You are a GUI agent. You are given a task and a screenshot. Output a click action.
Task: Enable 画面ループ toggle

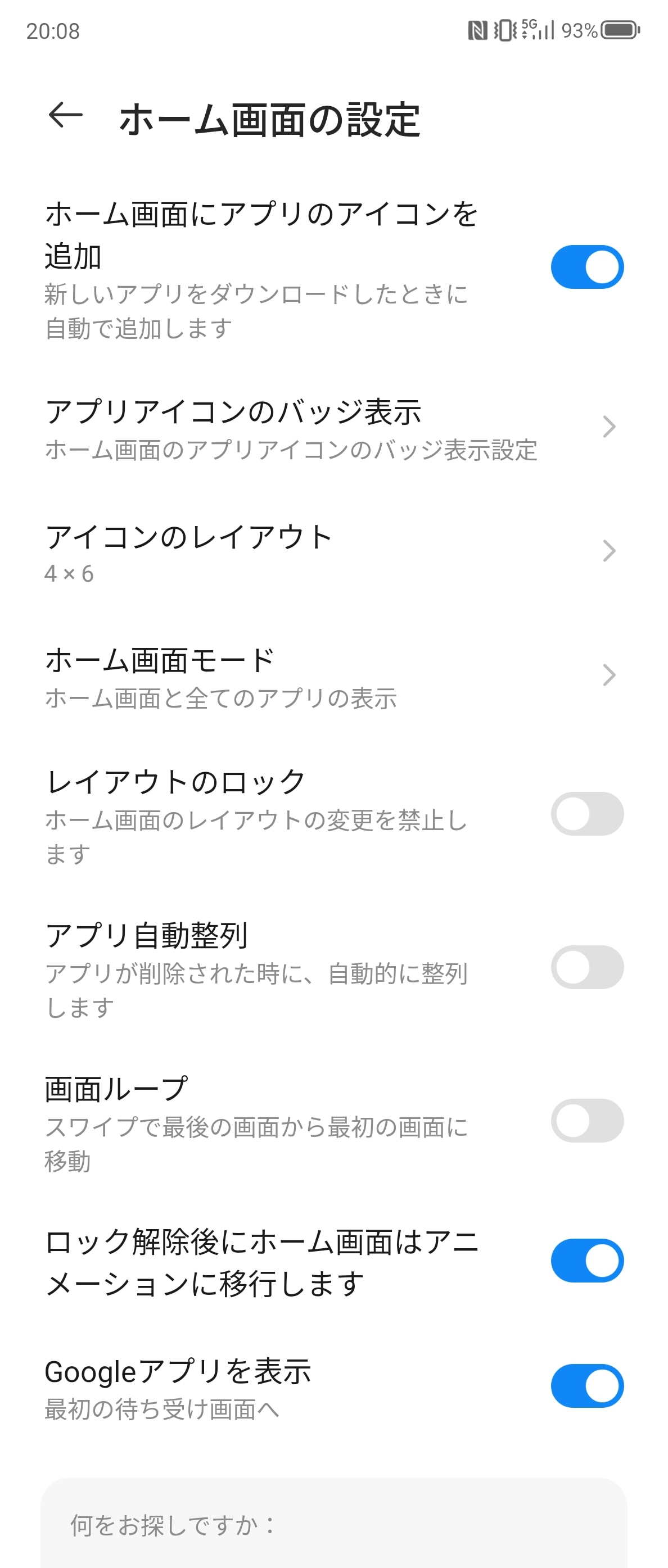pyautogui.click(x=586, y=1121)
